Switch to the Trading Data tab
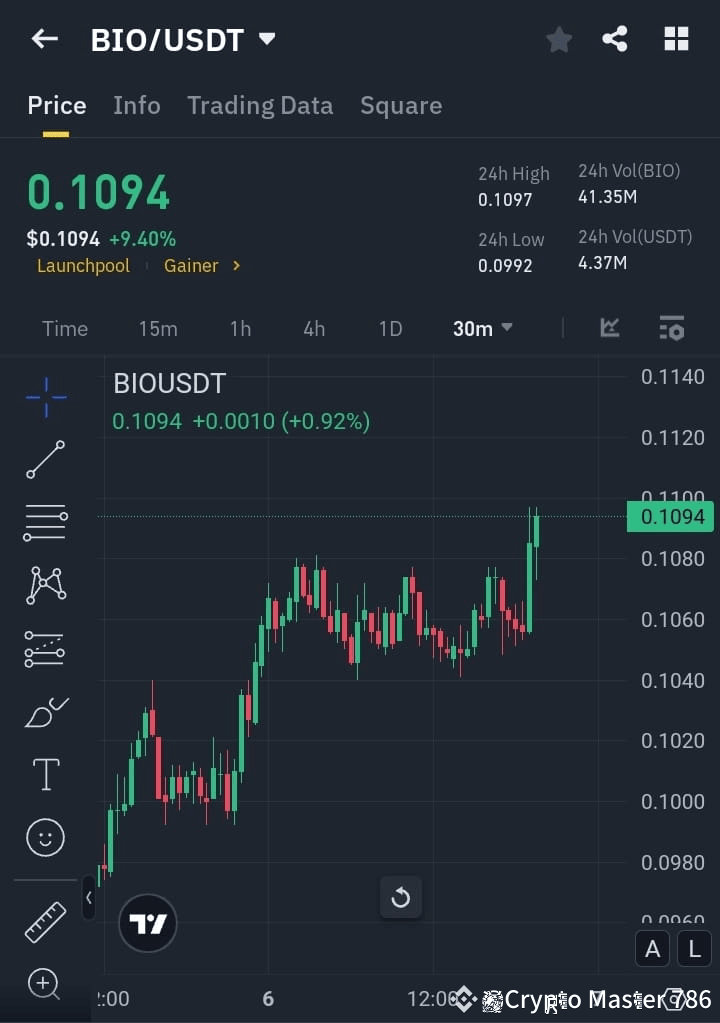The image size is (720, 1023). coord(260,105)
